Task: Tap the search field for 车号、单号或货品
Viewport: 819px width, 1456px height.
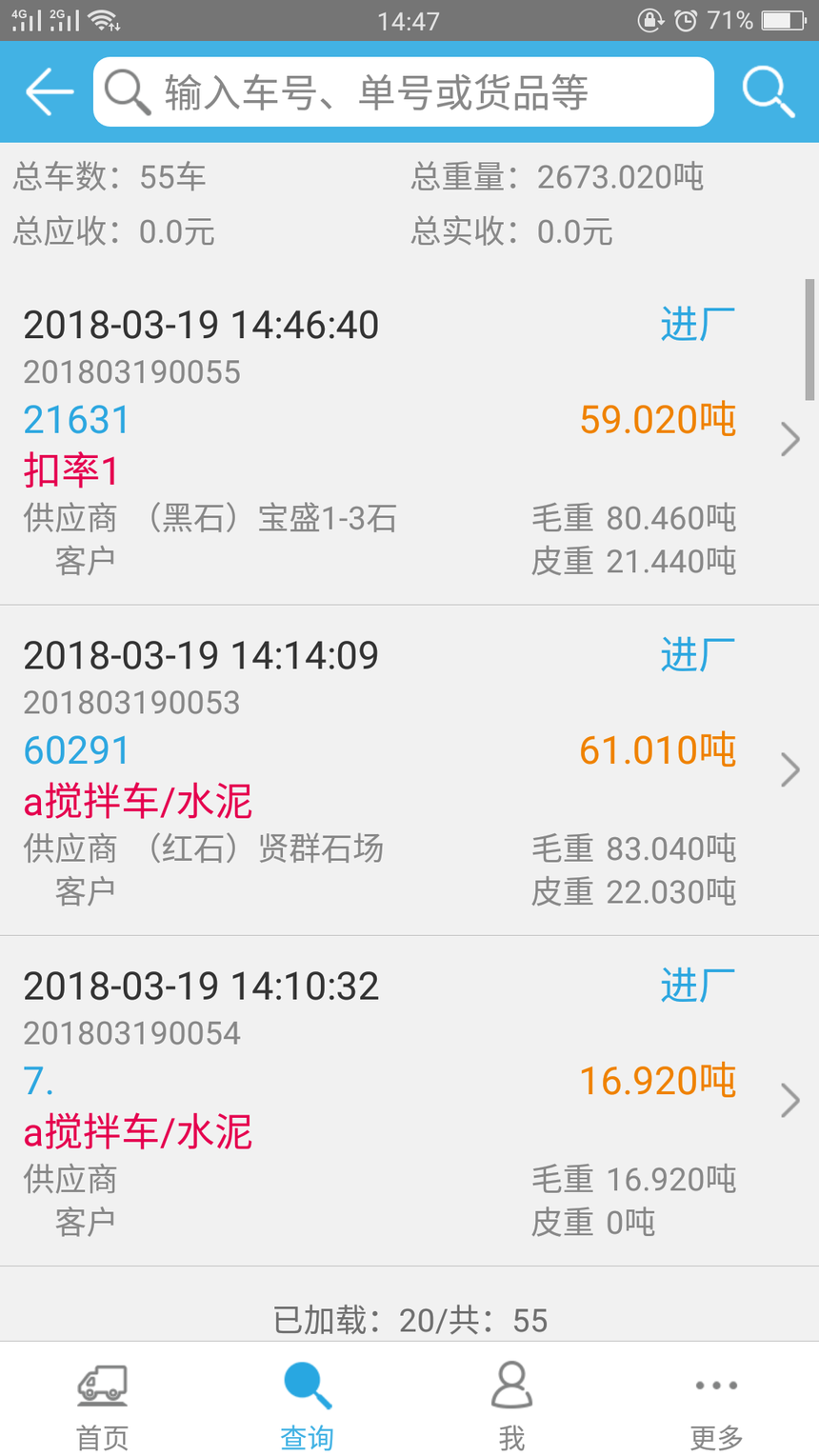Action: tap(404, 91)
